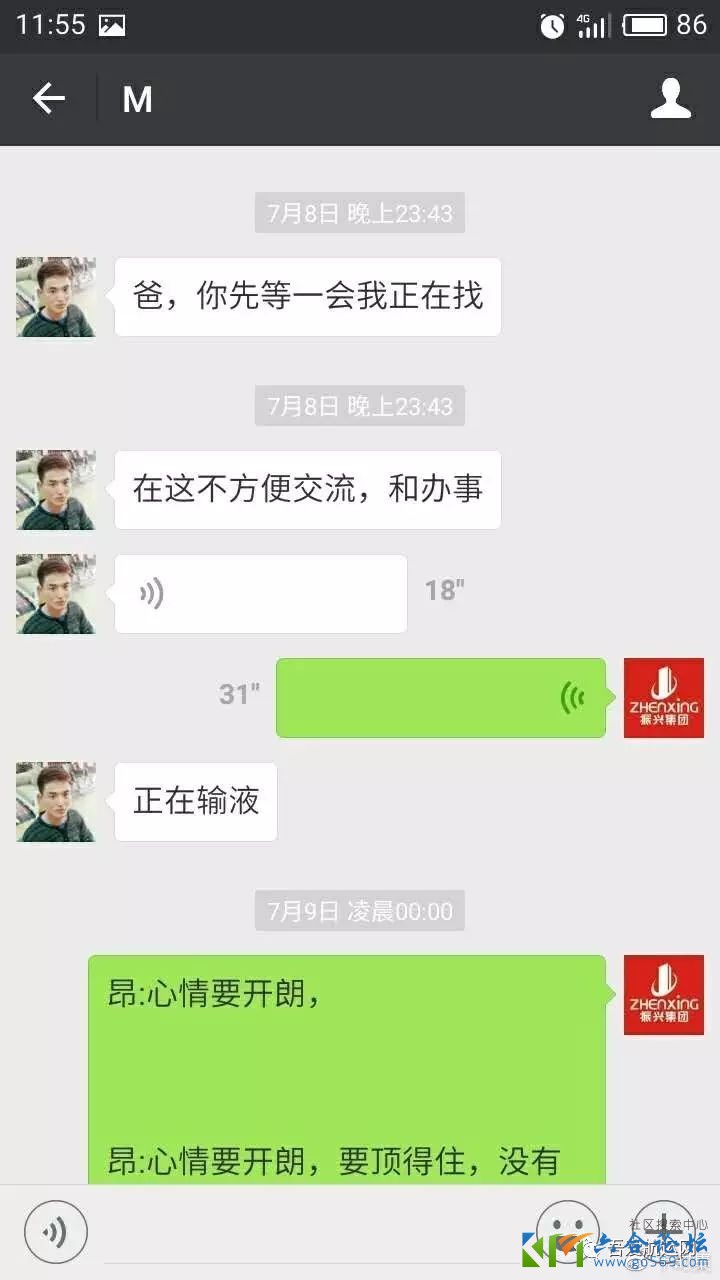
Task: Open the emoji picker
Action: pos(567,1231)
